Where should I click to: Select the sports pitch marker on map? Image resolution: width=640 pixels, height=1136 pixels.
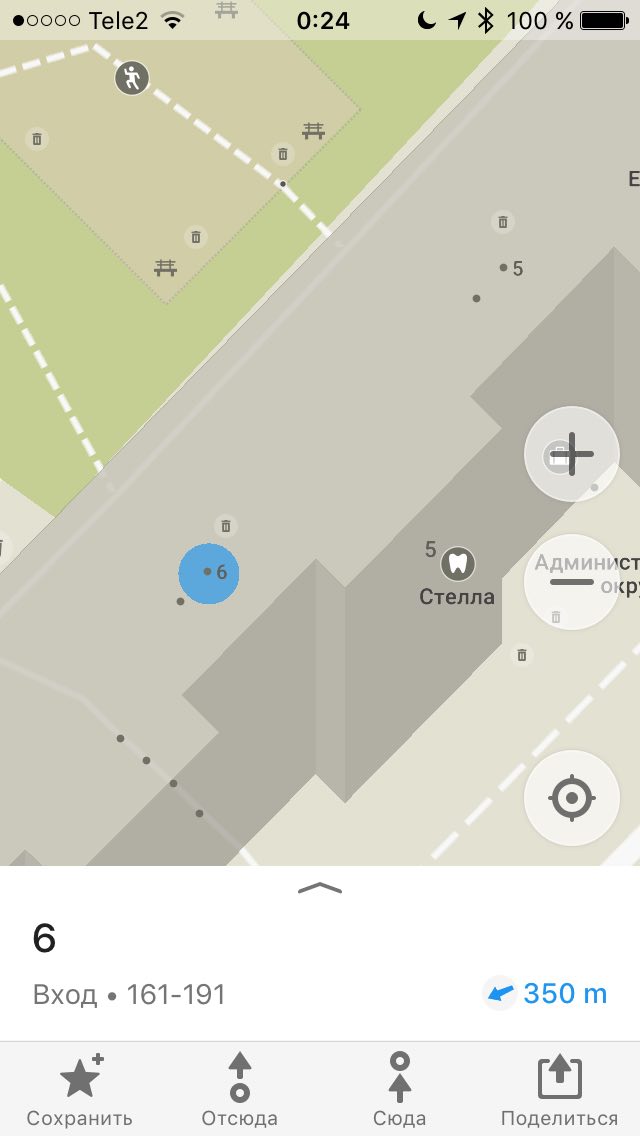132,78
